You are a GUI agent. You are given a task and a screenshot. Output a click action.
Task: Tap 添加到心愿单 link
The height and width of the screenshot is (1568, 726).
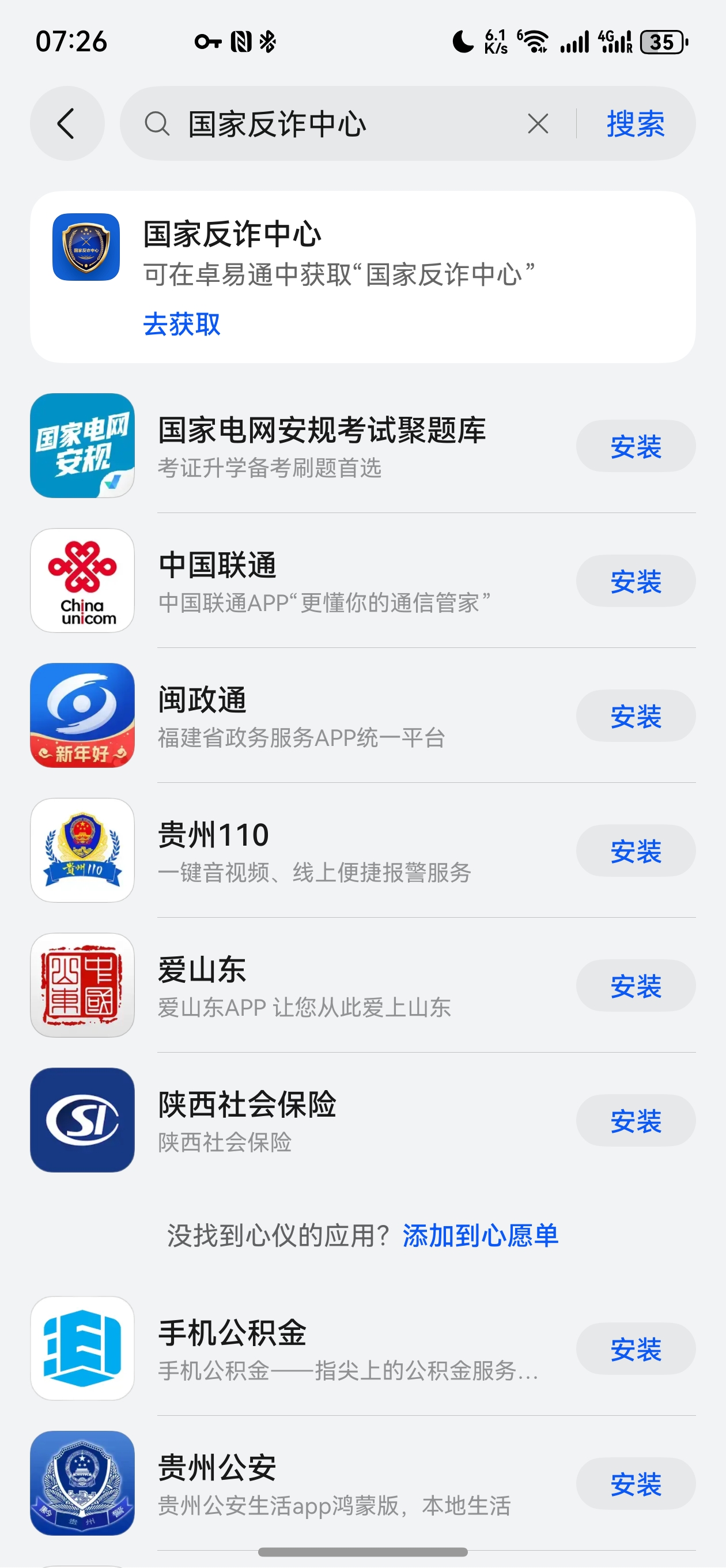[x=480, y=1235]
